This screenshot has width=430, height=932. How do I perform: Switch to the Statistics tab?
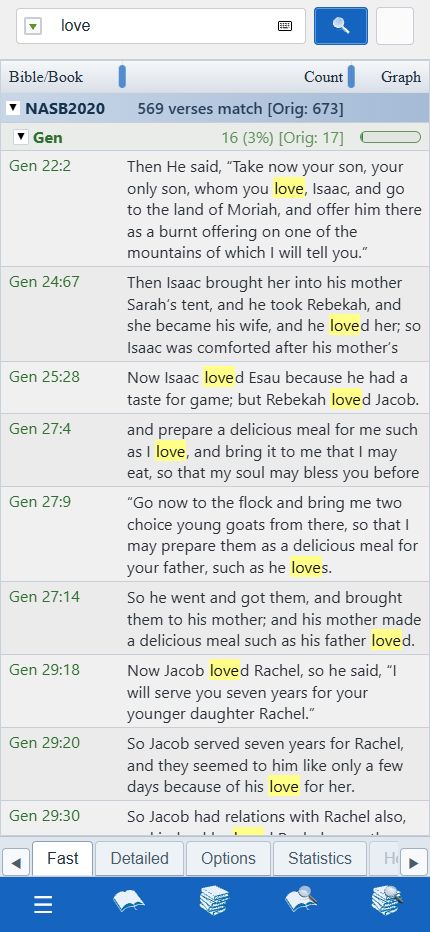(x=320, y=858)
